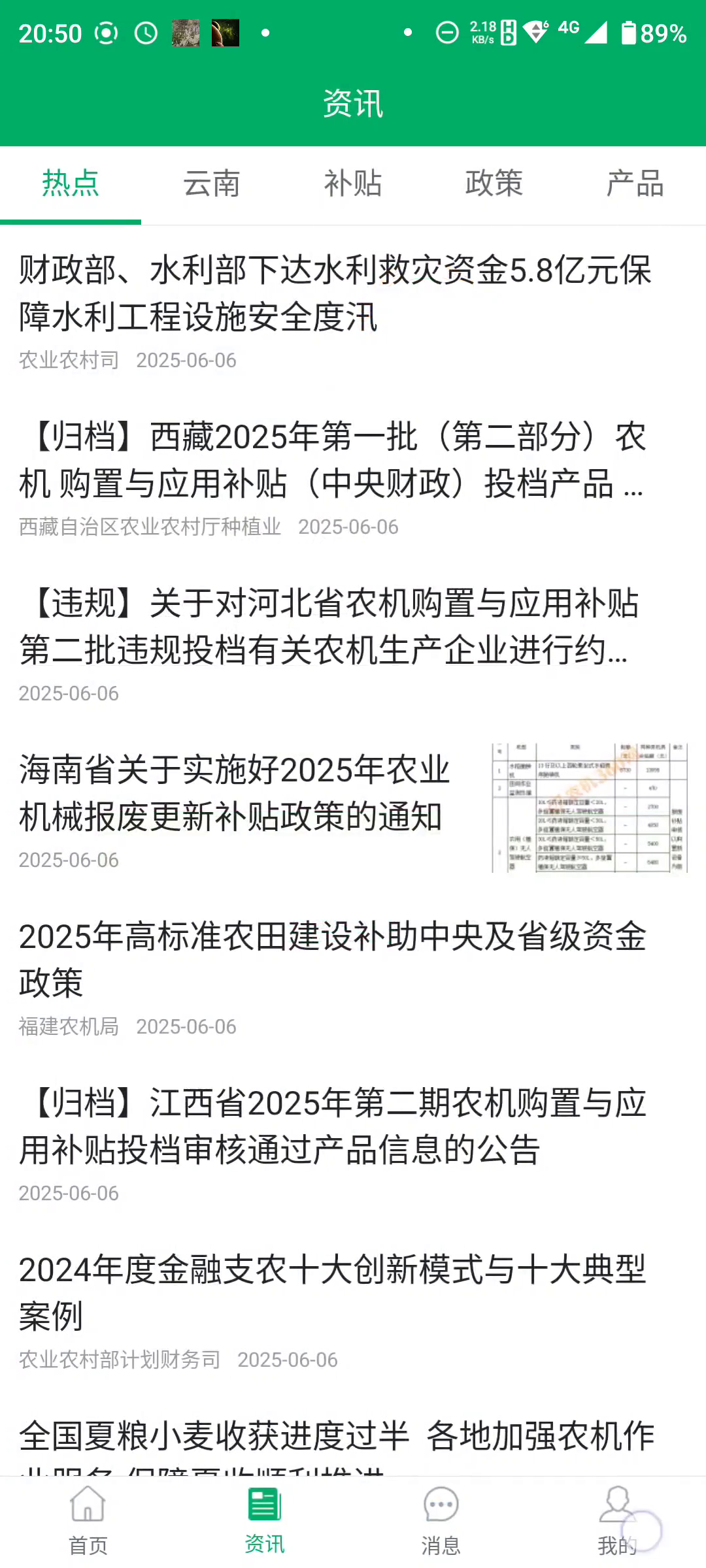Tap the 热点 tab
This screenshot has width=706, height=1568.
[x=71, y=184]
